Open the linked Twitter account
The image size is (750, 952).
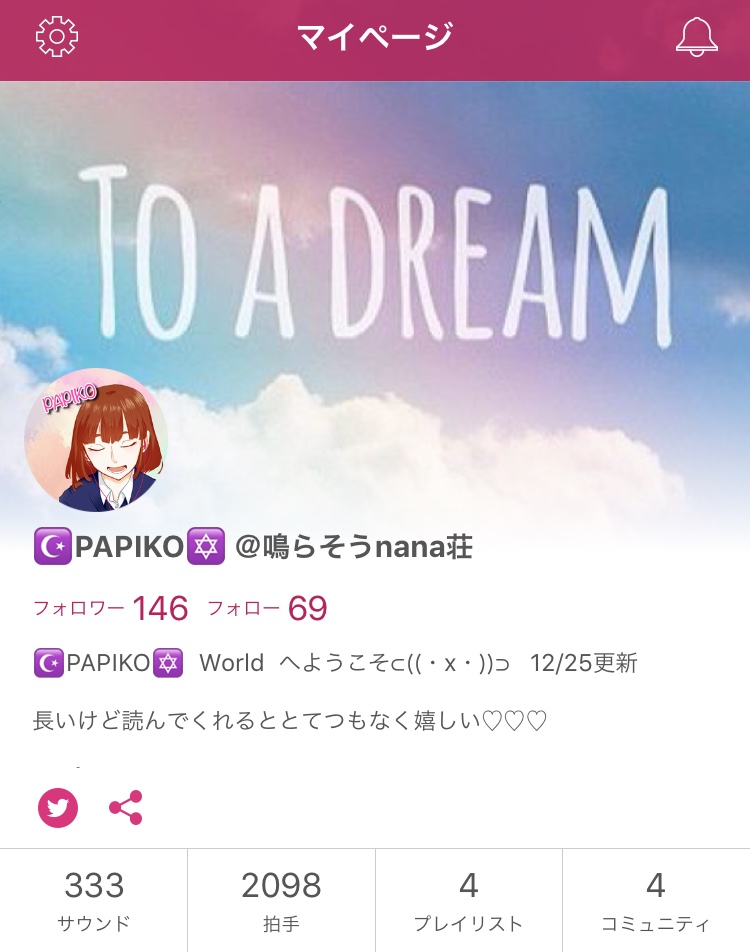pos(58,807)
